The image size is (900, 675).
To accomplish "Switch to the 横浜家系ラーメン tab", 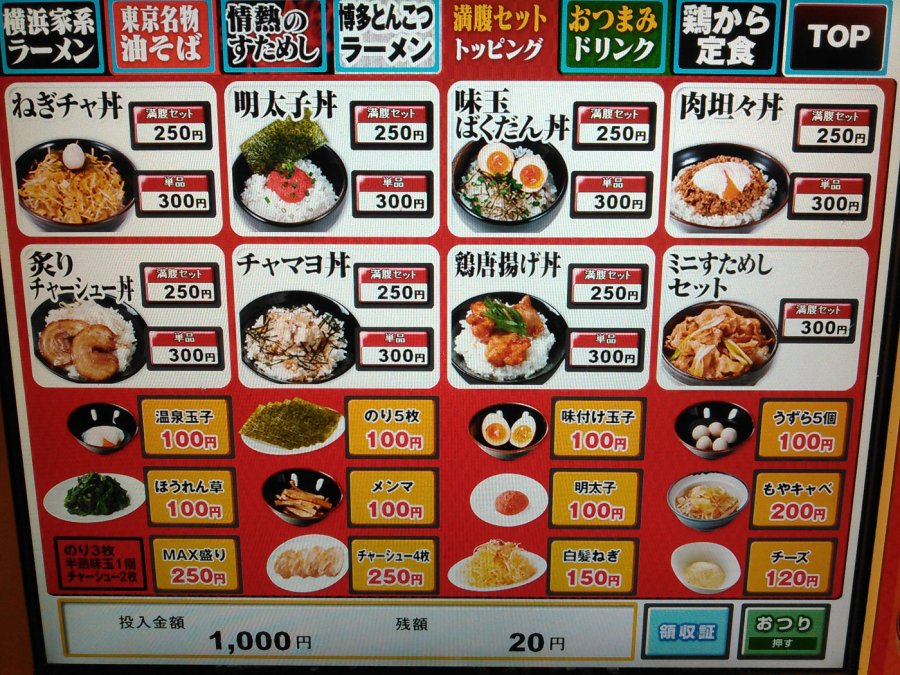I will click(x=52, y=37).
